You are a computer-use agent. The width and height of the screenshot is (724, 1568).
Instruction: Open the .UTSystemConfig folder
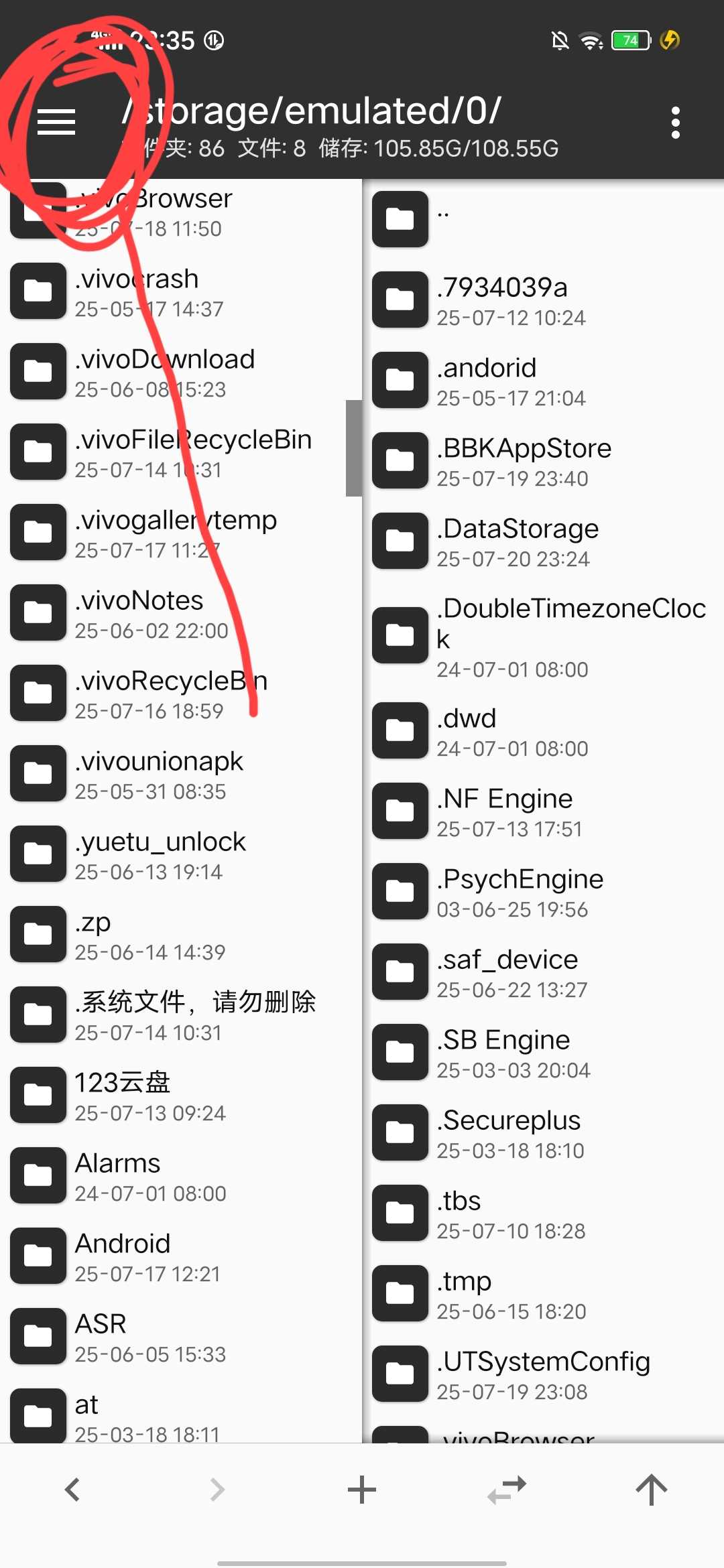tap(544, 1374)
